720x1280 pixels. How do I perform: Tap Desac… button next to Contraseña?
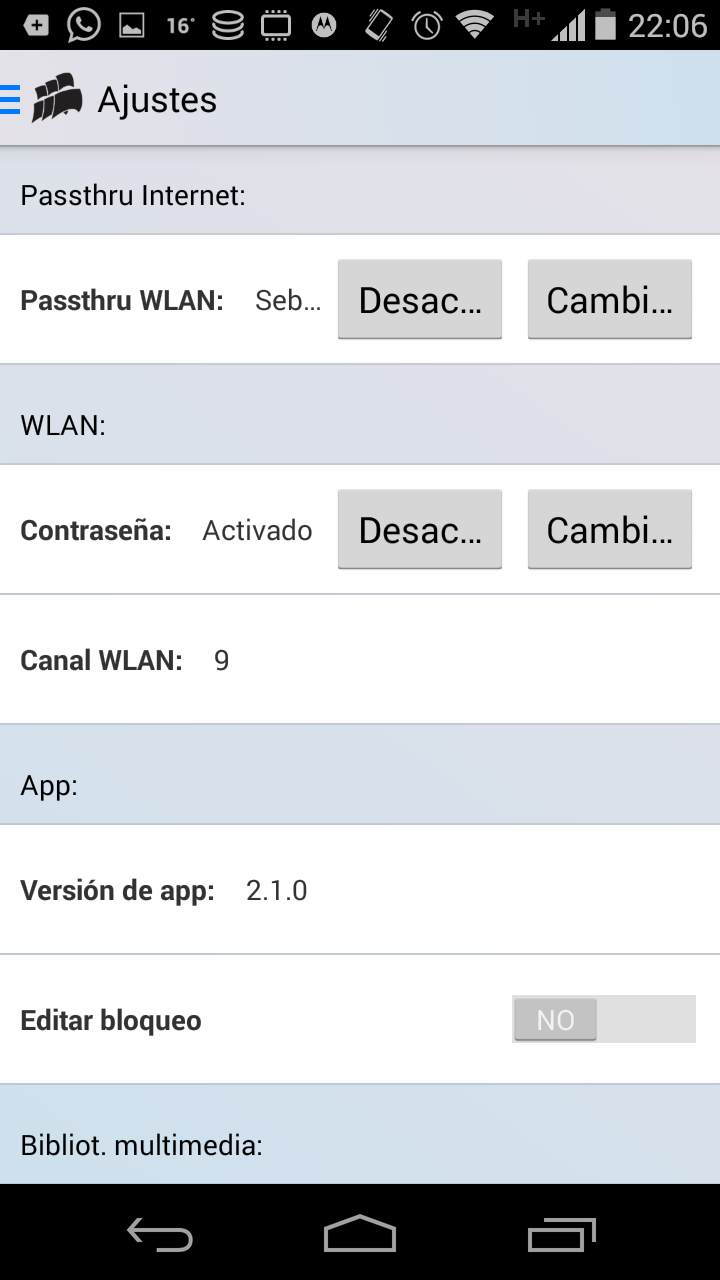(420, 529)
